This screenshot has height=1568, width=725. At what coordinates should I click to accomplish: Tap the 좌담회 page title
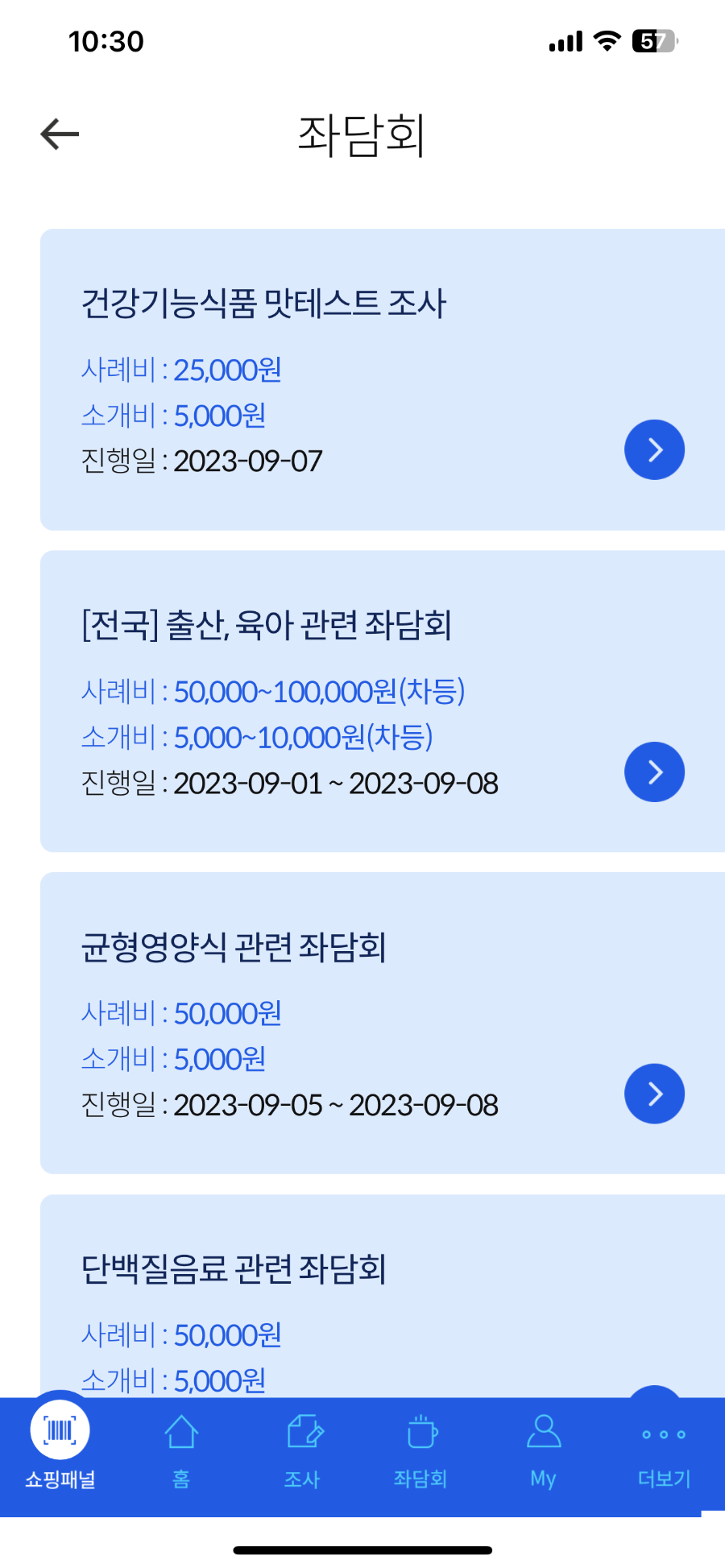[x=362, y=135]
